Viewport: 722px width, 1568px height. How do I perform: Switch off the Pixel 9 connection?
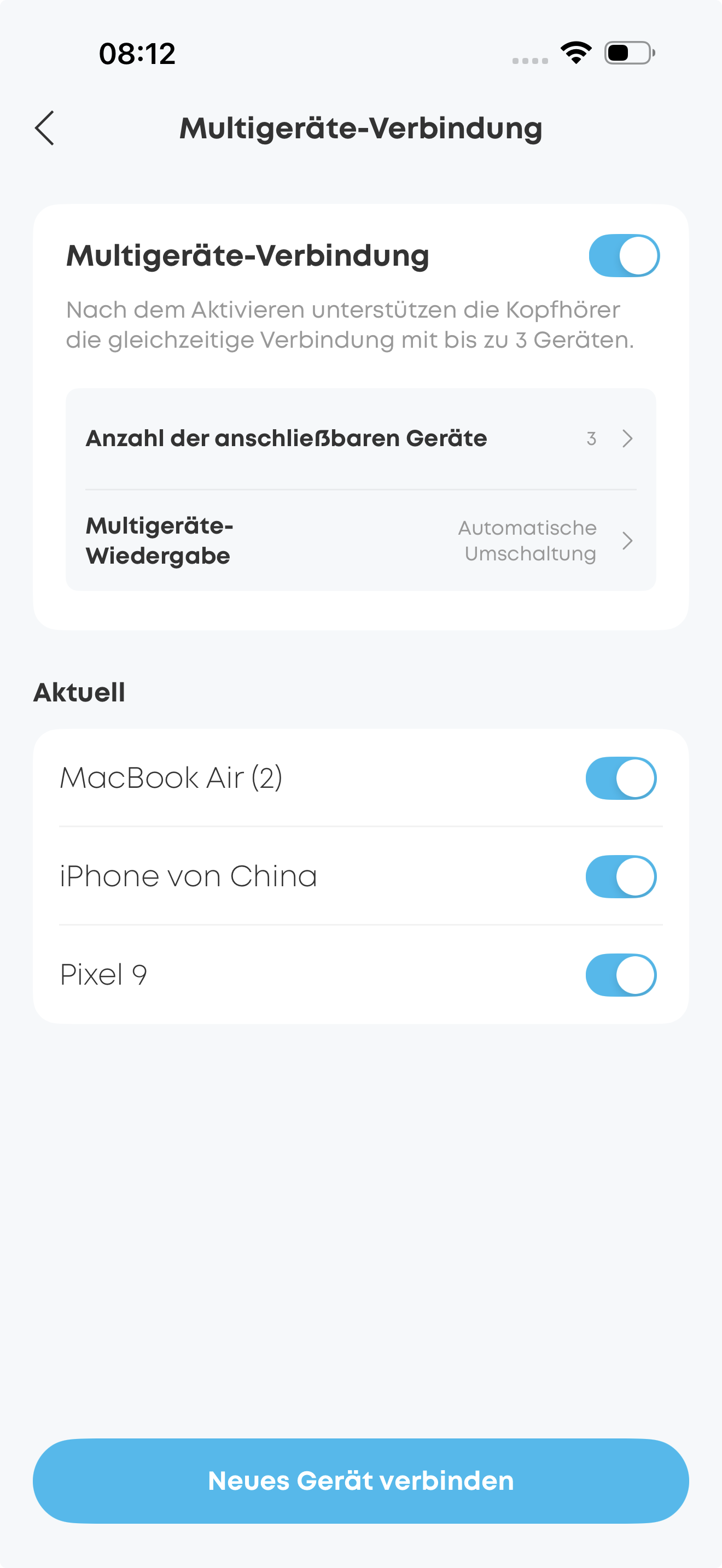[620, 975]
